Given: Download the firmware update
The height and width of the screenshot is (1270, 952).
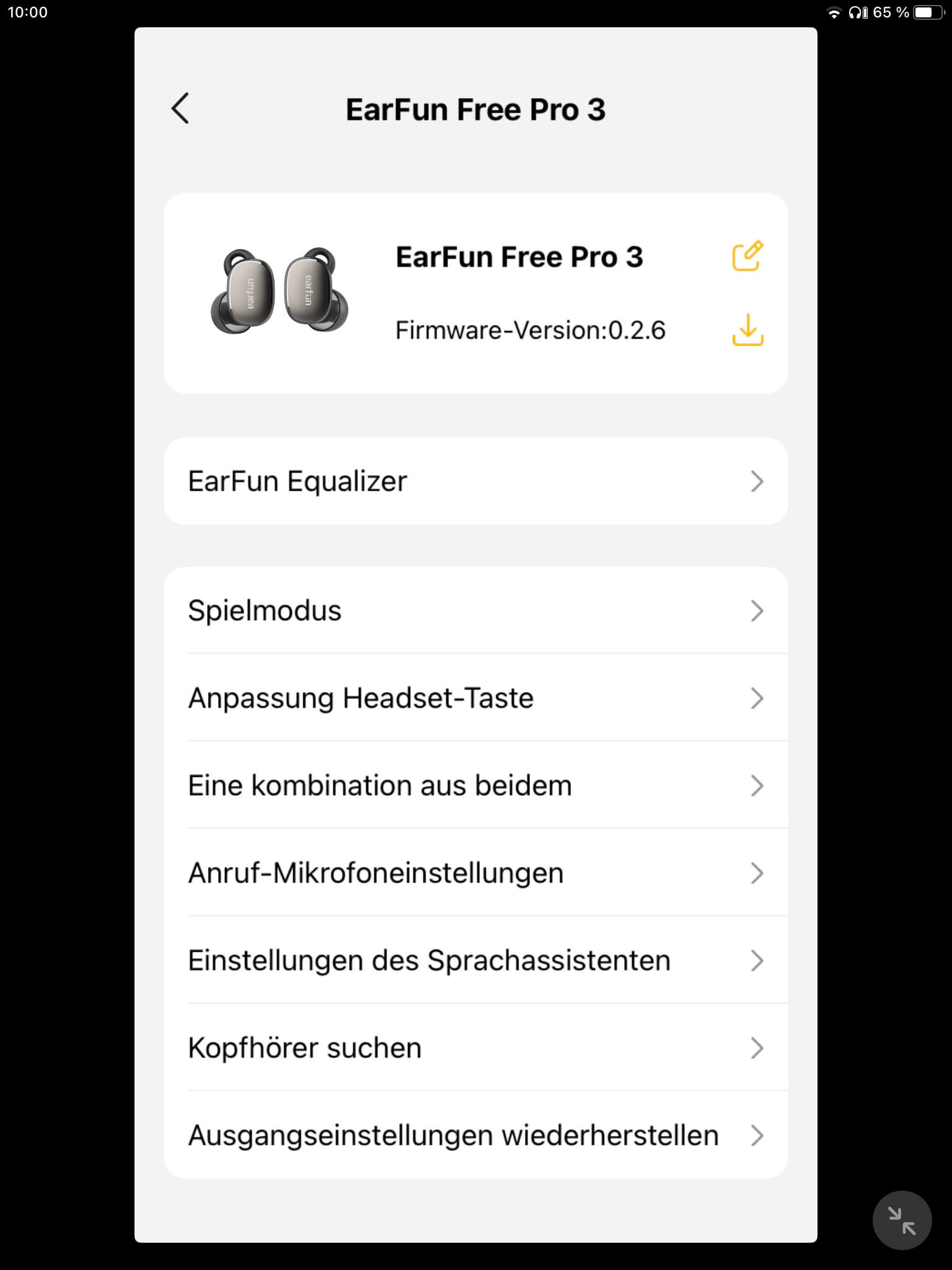Looking at the screenshot, I should [x=747, y=330].
